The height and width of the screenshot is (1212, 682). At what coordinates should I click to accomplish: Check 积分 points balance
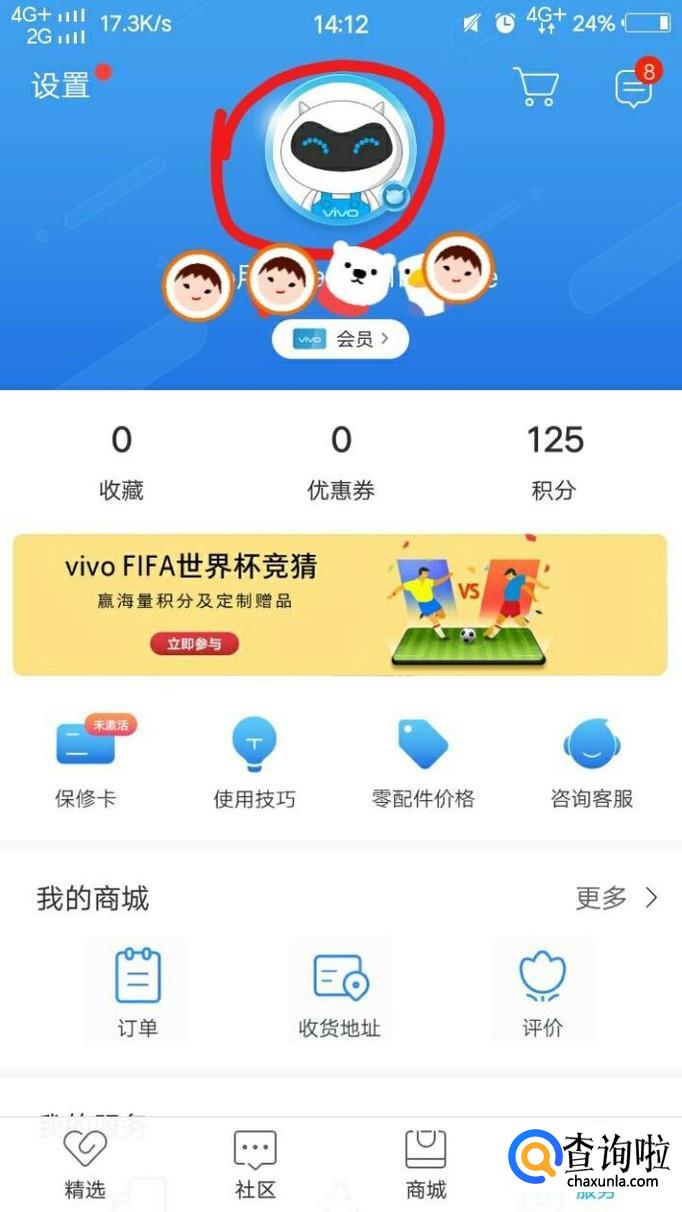coord(555,463)
